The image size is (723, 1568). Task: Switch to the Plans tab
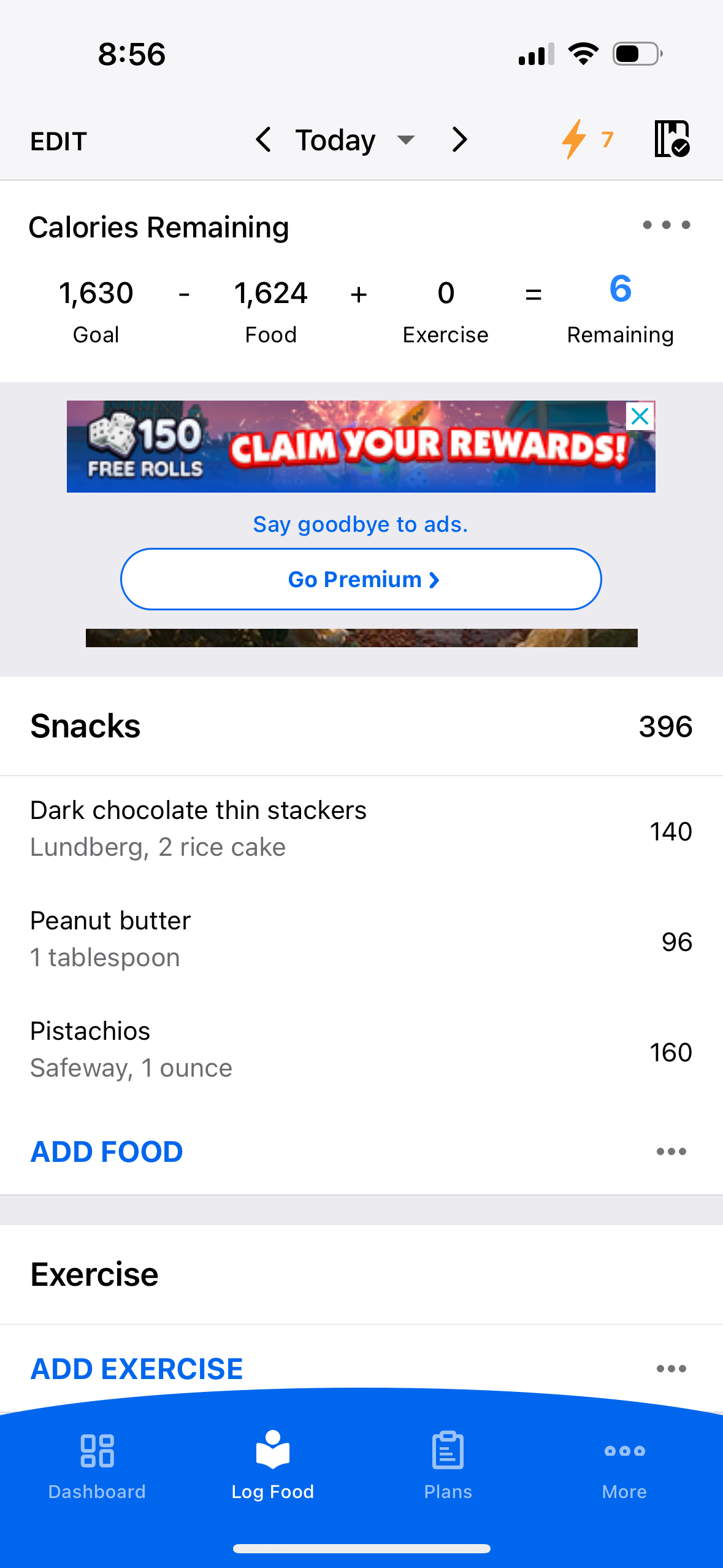447,1466
